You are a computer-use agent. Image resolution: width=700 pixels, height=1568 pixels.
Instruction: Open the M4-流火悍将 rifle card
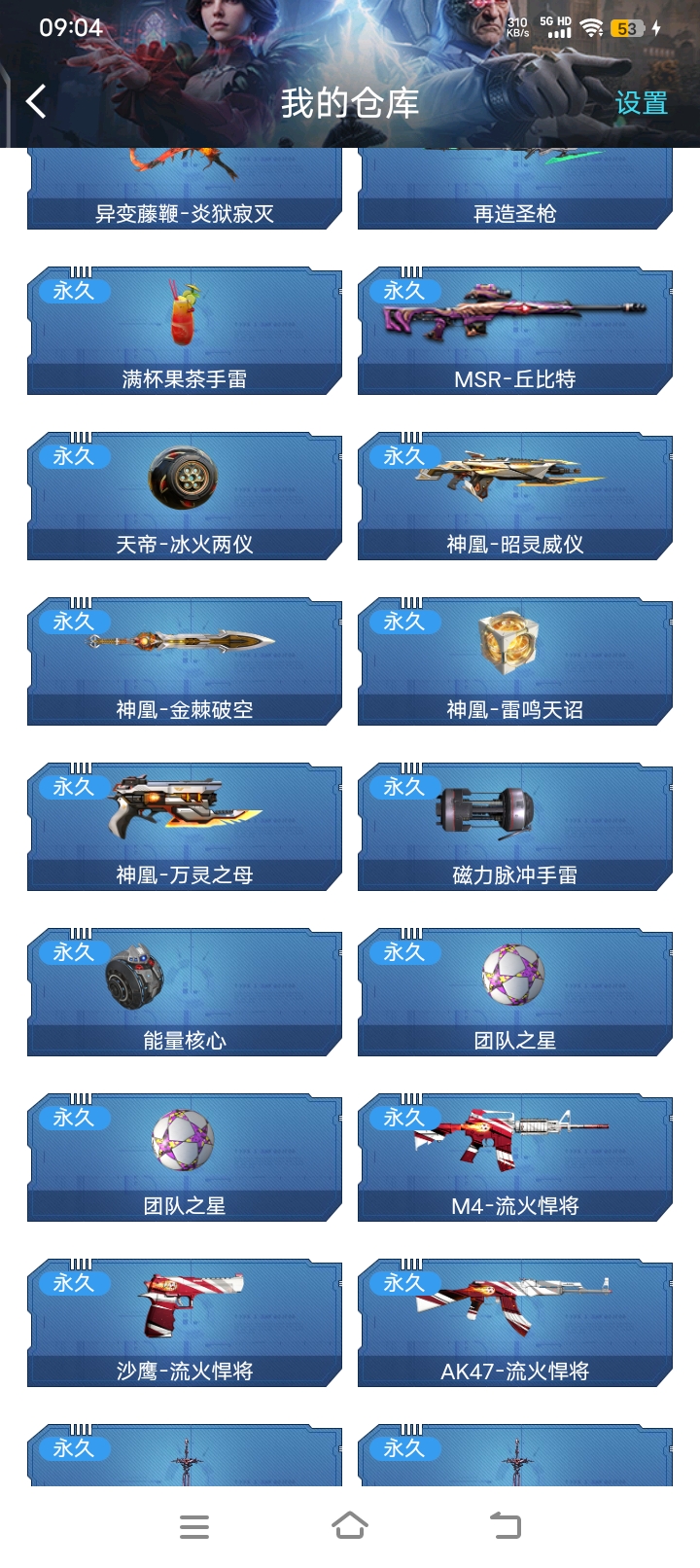[x=515, y=1158]
